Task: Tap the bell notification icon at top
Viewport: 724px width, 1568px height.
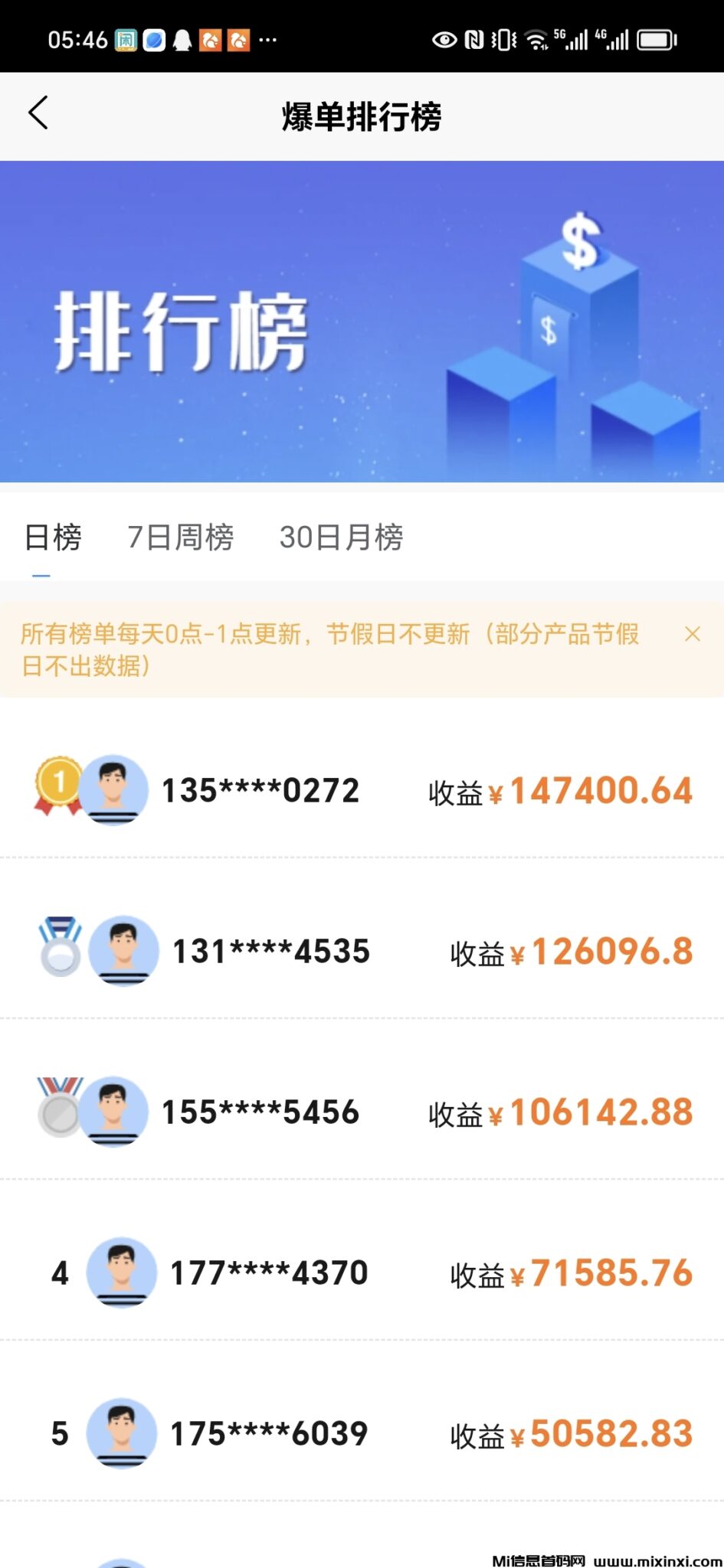Action: (181, 40)
